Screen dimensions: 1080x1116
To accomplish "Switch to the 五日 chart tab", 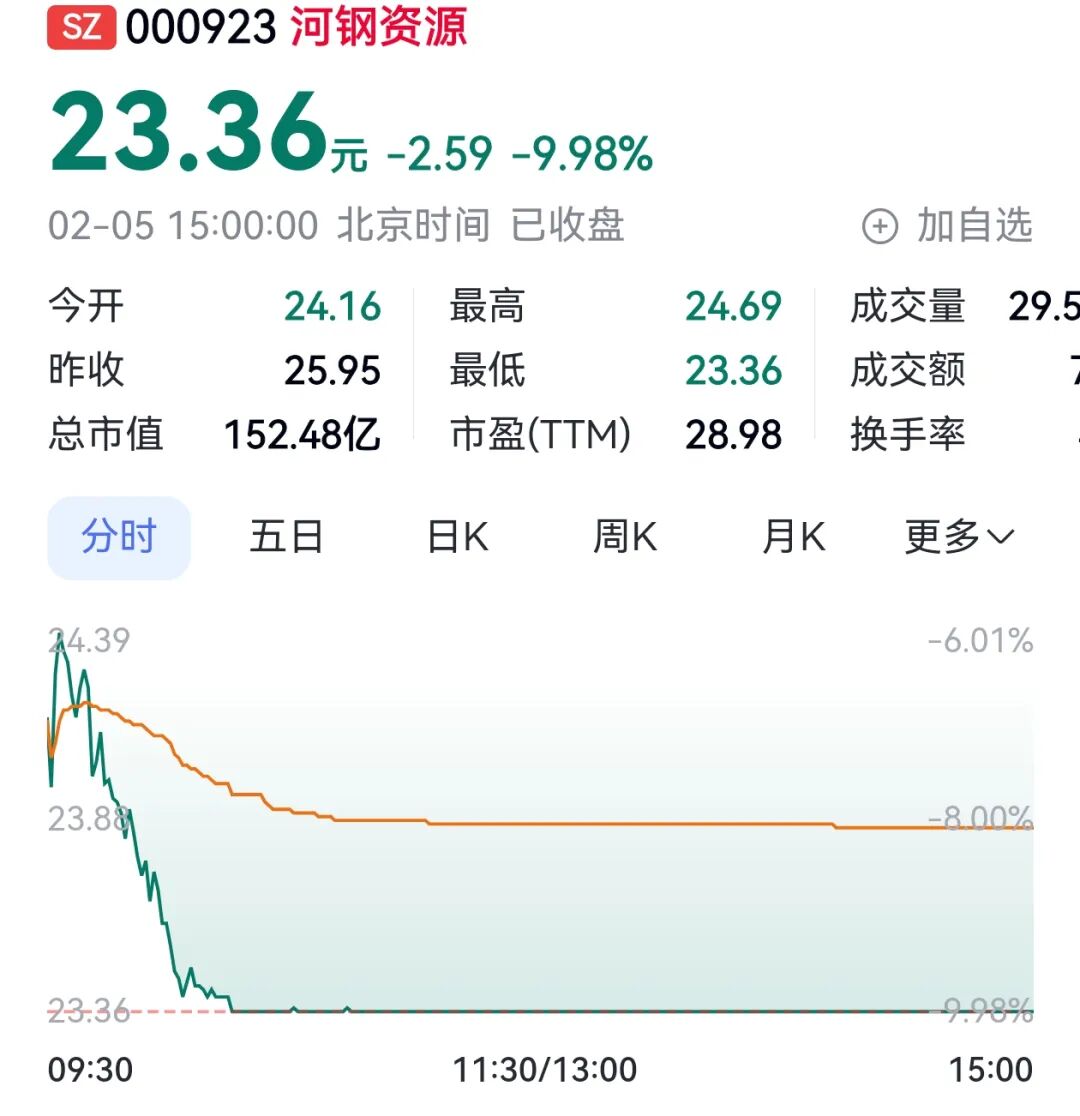I will tap(286, 538).
